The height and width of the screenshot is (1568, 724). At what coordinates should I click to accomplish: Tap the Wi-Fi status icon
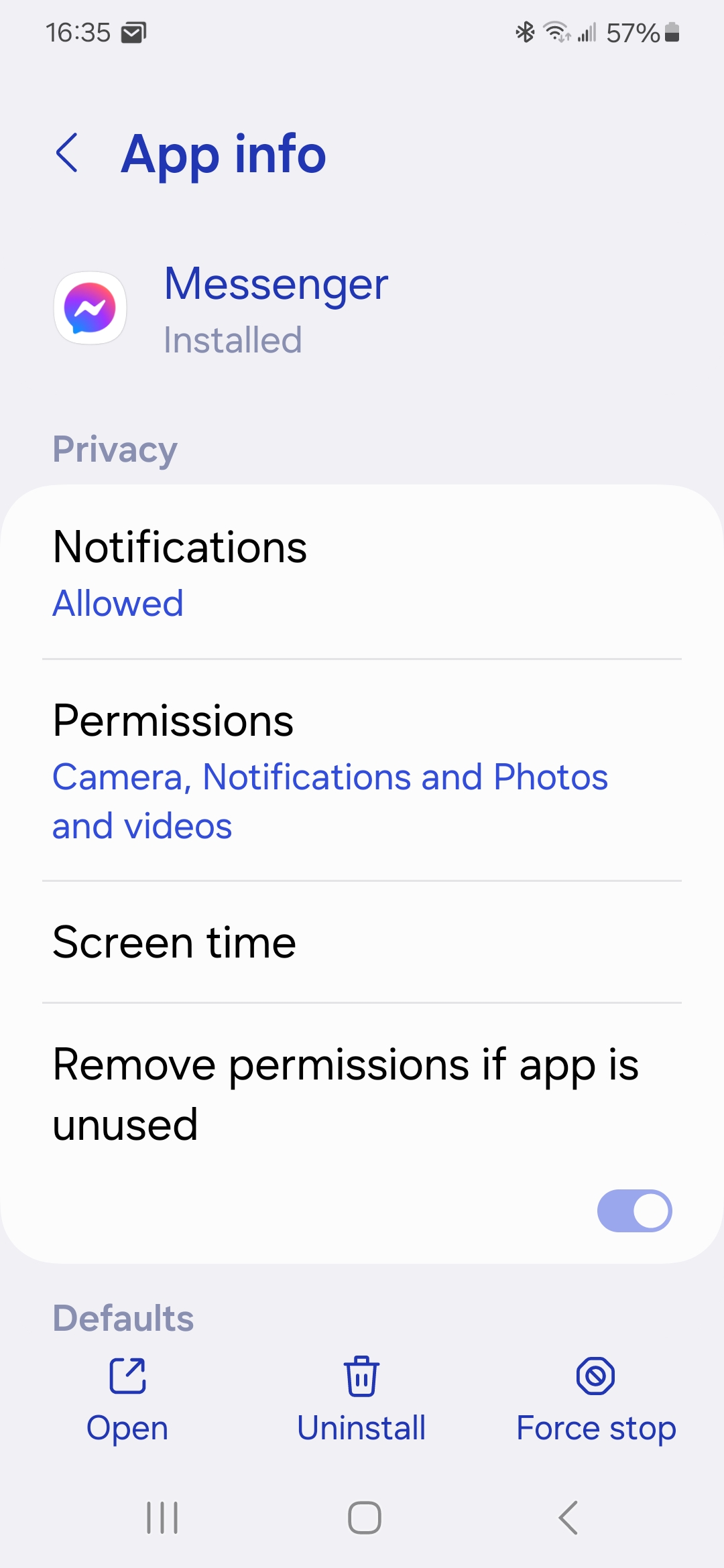tap(556, 31)
